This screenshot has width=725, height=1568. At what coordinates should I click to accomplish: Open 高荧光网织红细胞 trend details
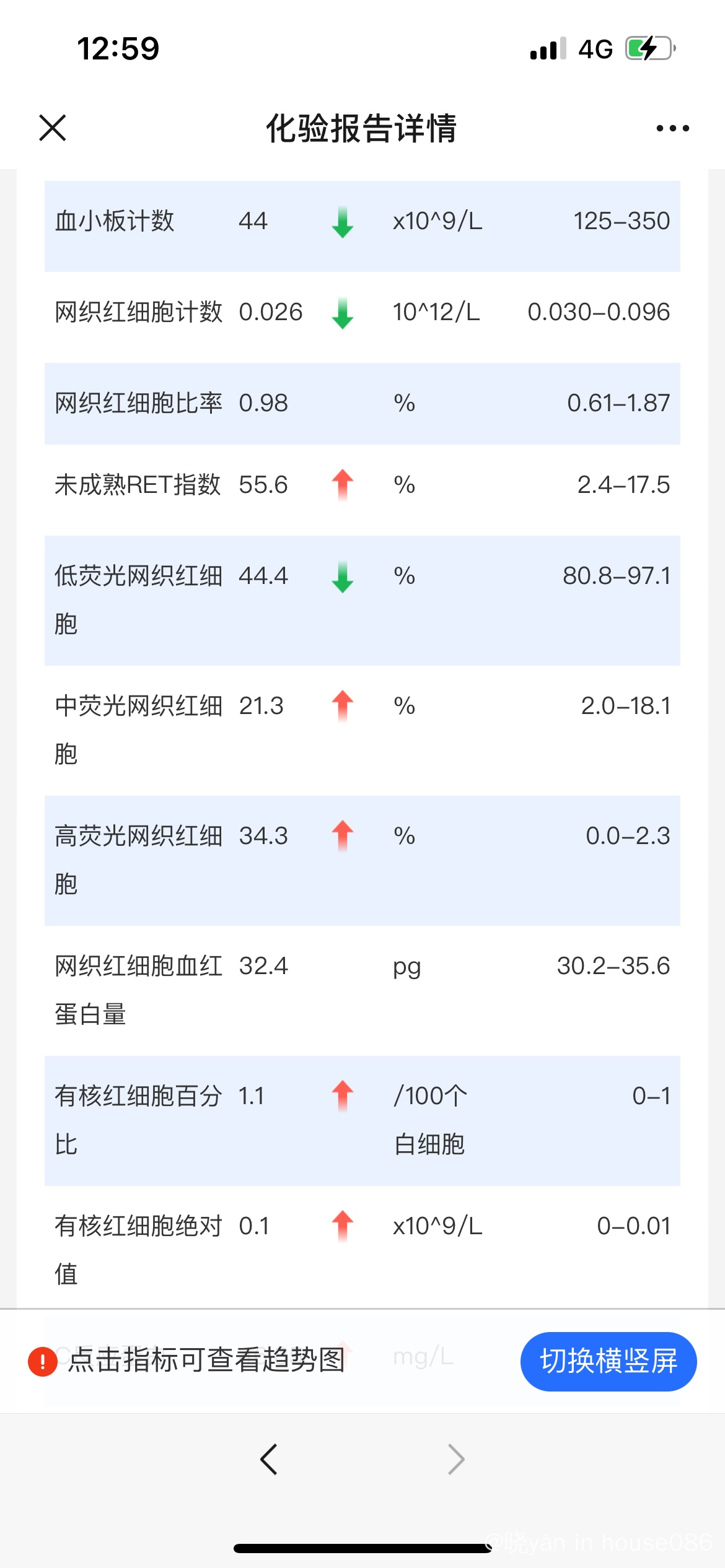[x=362, y=861]
